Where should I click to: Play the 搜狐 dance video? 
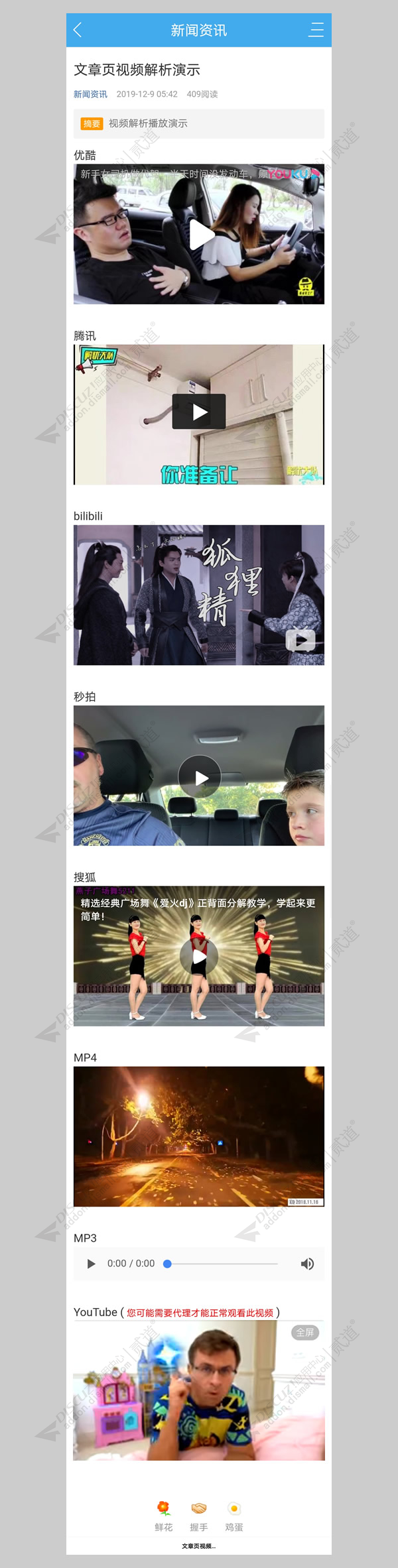199,956
